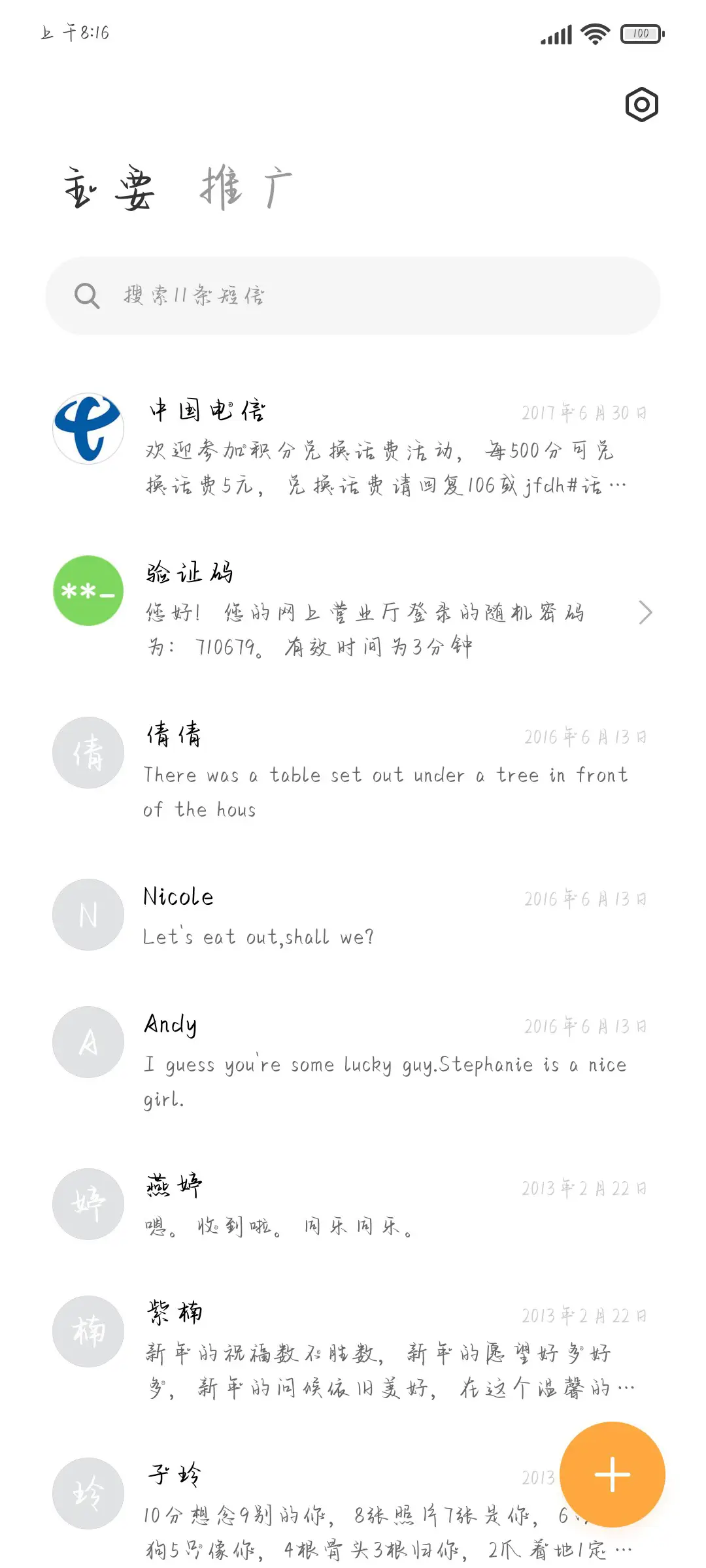Screen dimensions: 706x1568
Task: Tap the green verification code avatar
Action: coord(87,590)
